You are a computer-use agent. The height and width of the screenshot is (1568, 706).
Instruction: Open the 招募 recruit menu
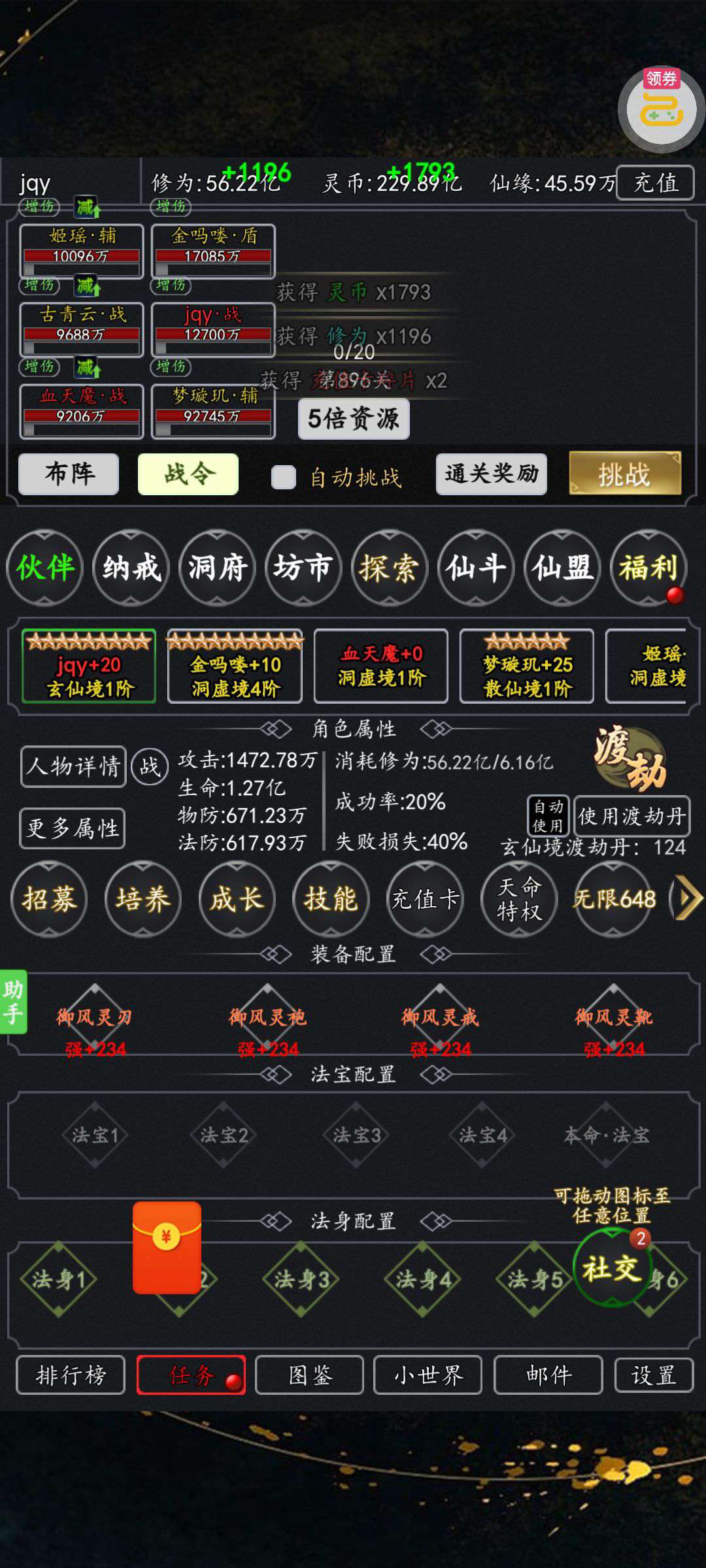click(x=49, y=900)
